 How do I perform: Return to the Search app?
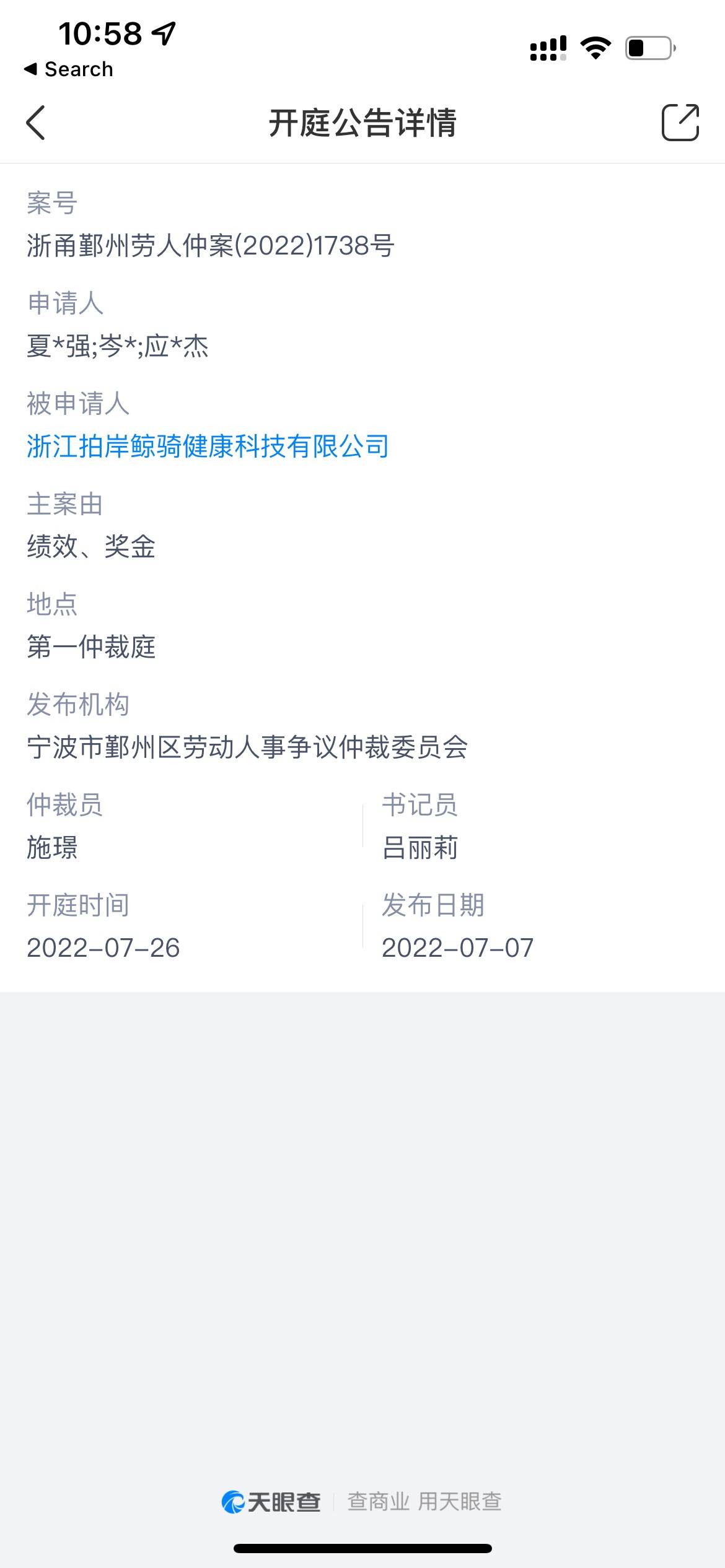[x=68, y=69]
